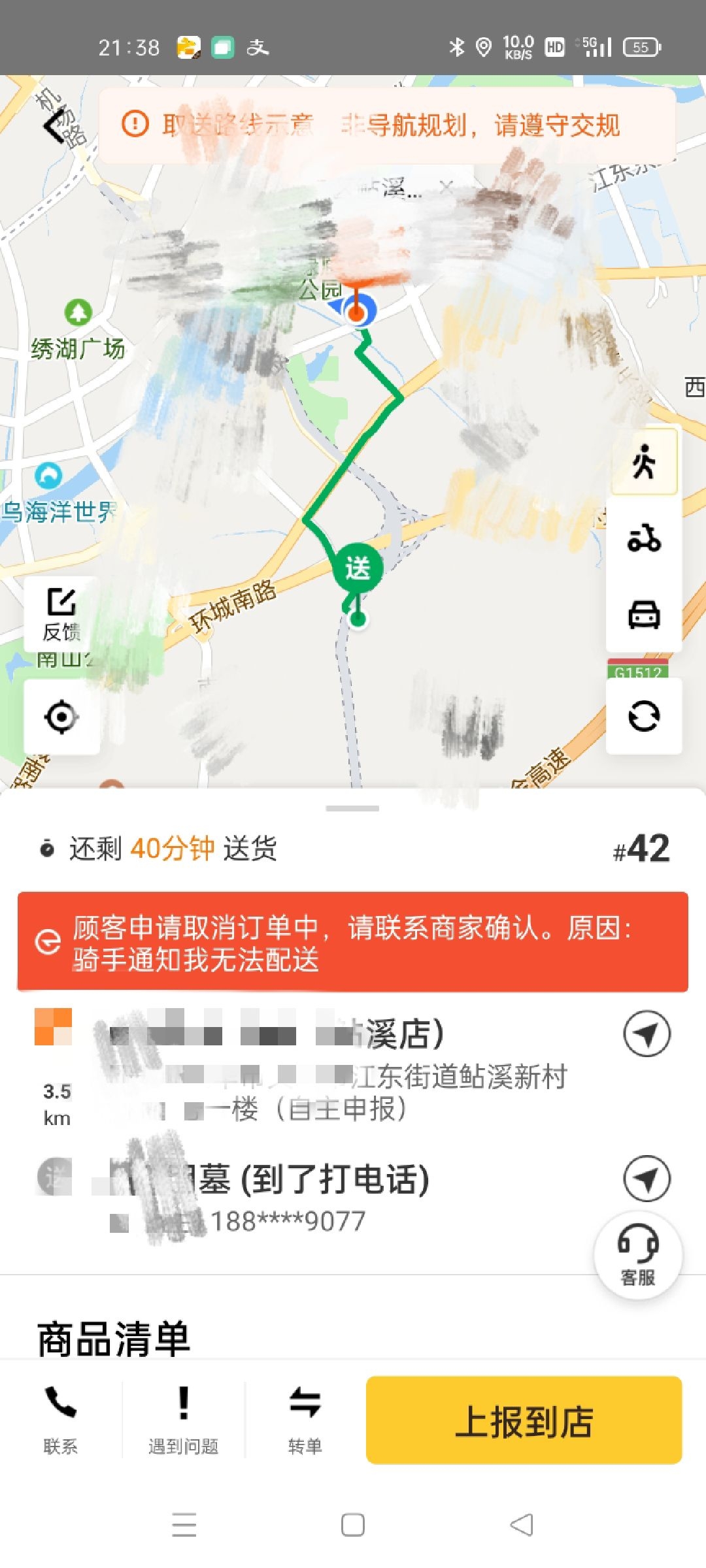Refresh the route on the map

tap(644, 716)
